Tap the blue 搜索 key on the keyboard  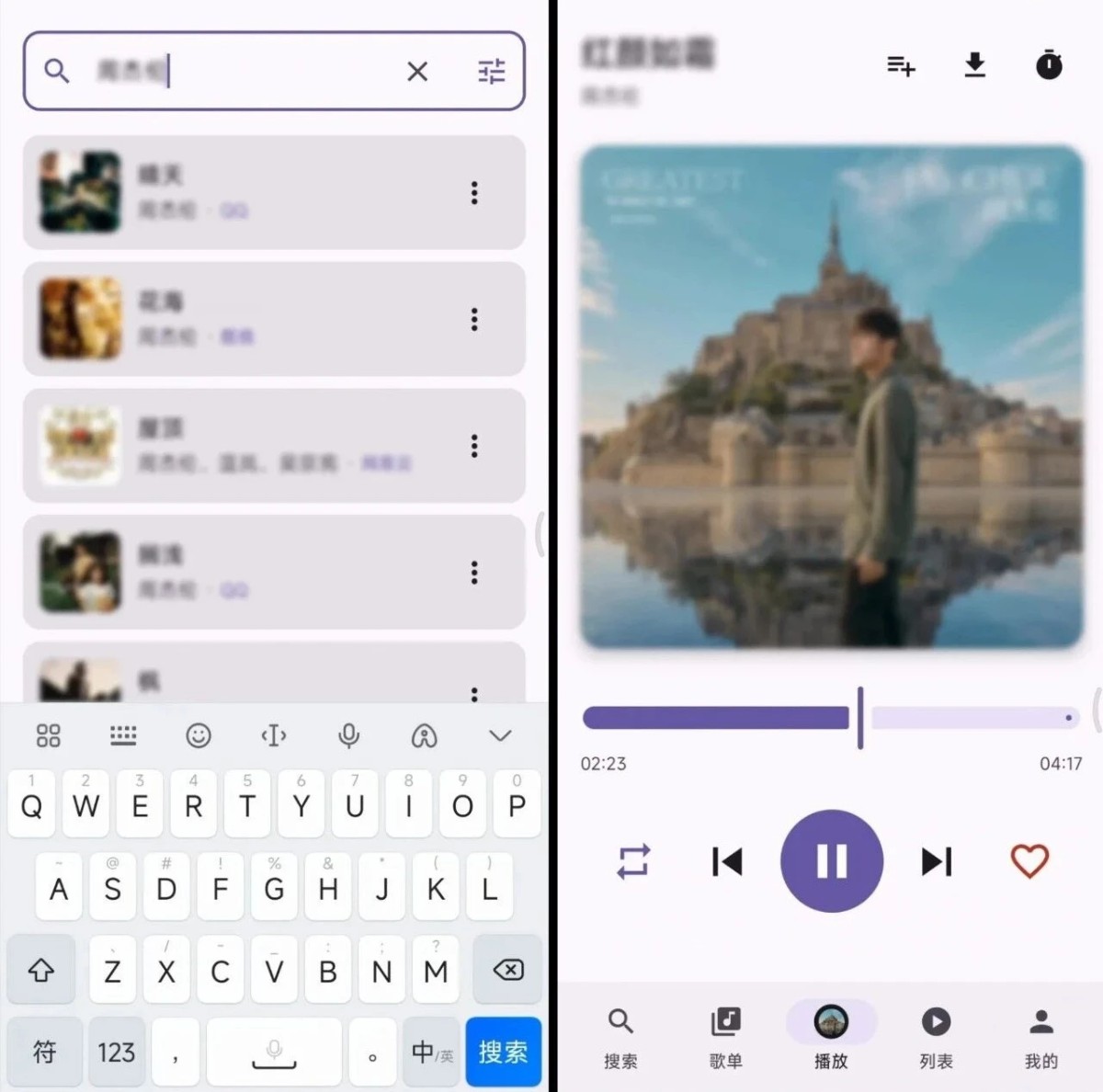click(503, 1052)
